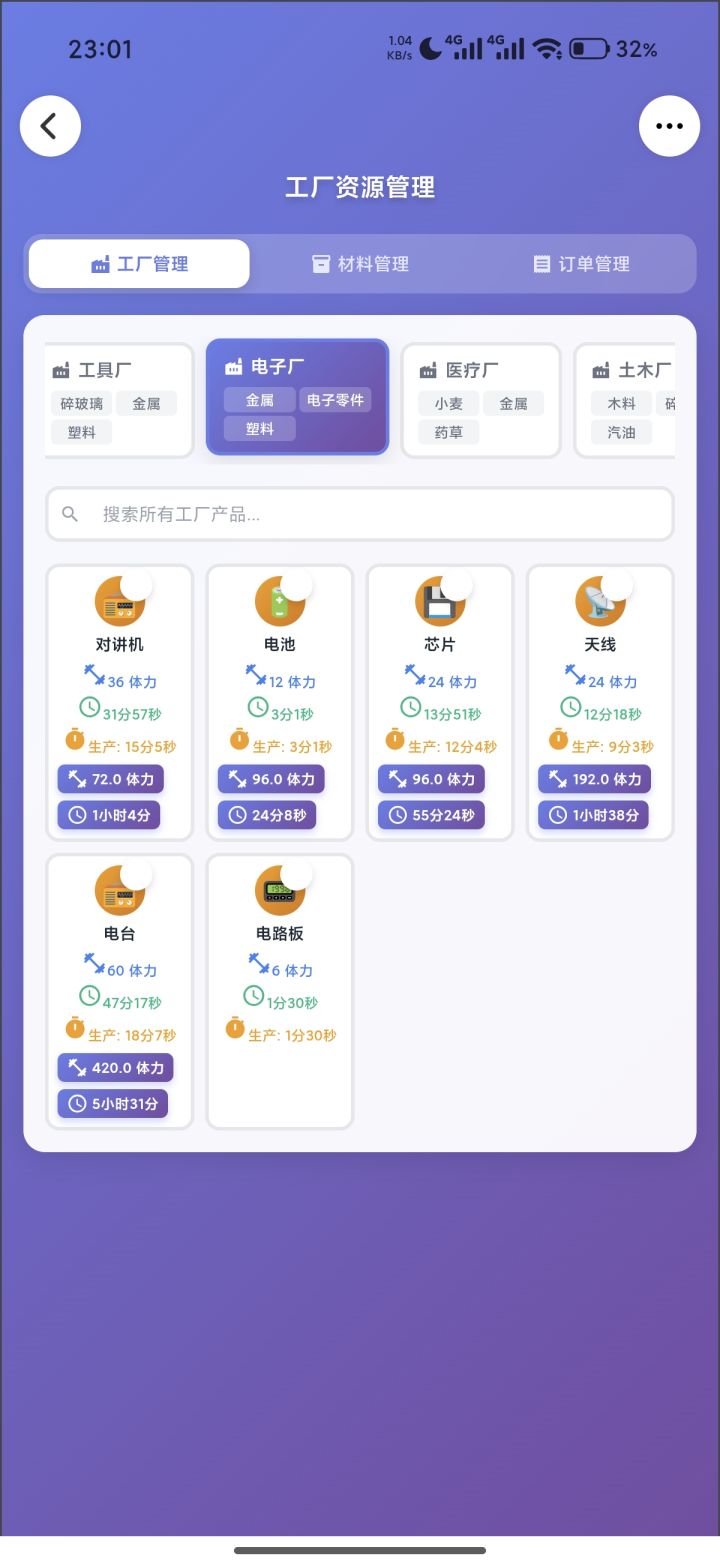Viewport: 720px width, 1565px height.
Task: Select the 芯片 chip product icon
Action: coord(439,600)
